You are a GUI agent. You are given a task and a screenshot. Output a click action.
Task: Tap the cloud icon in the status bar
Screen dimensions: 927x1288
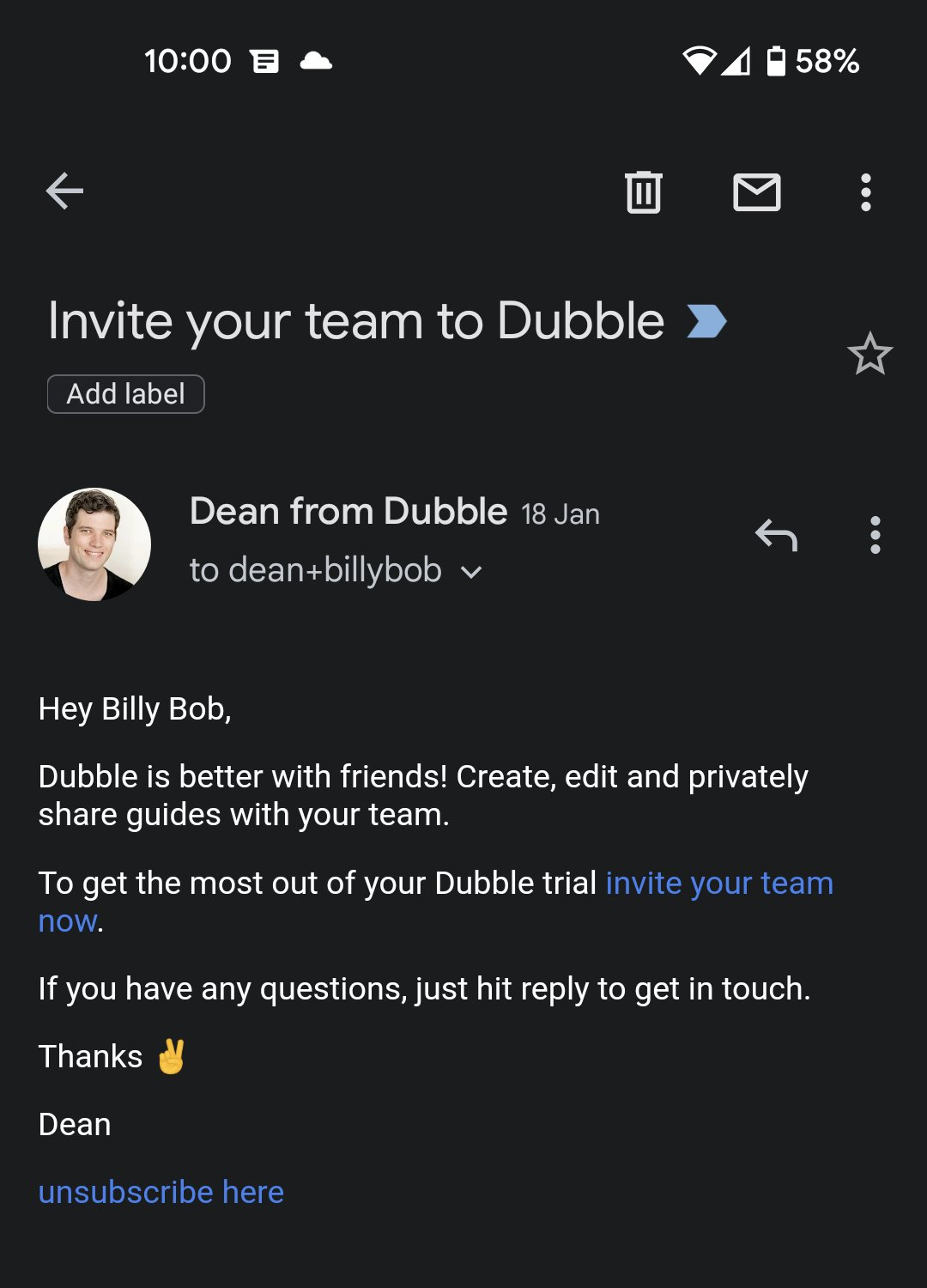[x=317, y=60]
